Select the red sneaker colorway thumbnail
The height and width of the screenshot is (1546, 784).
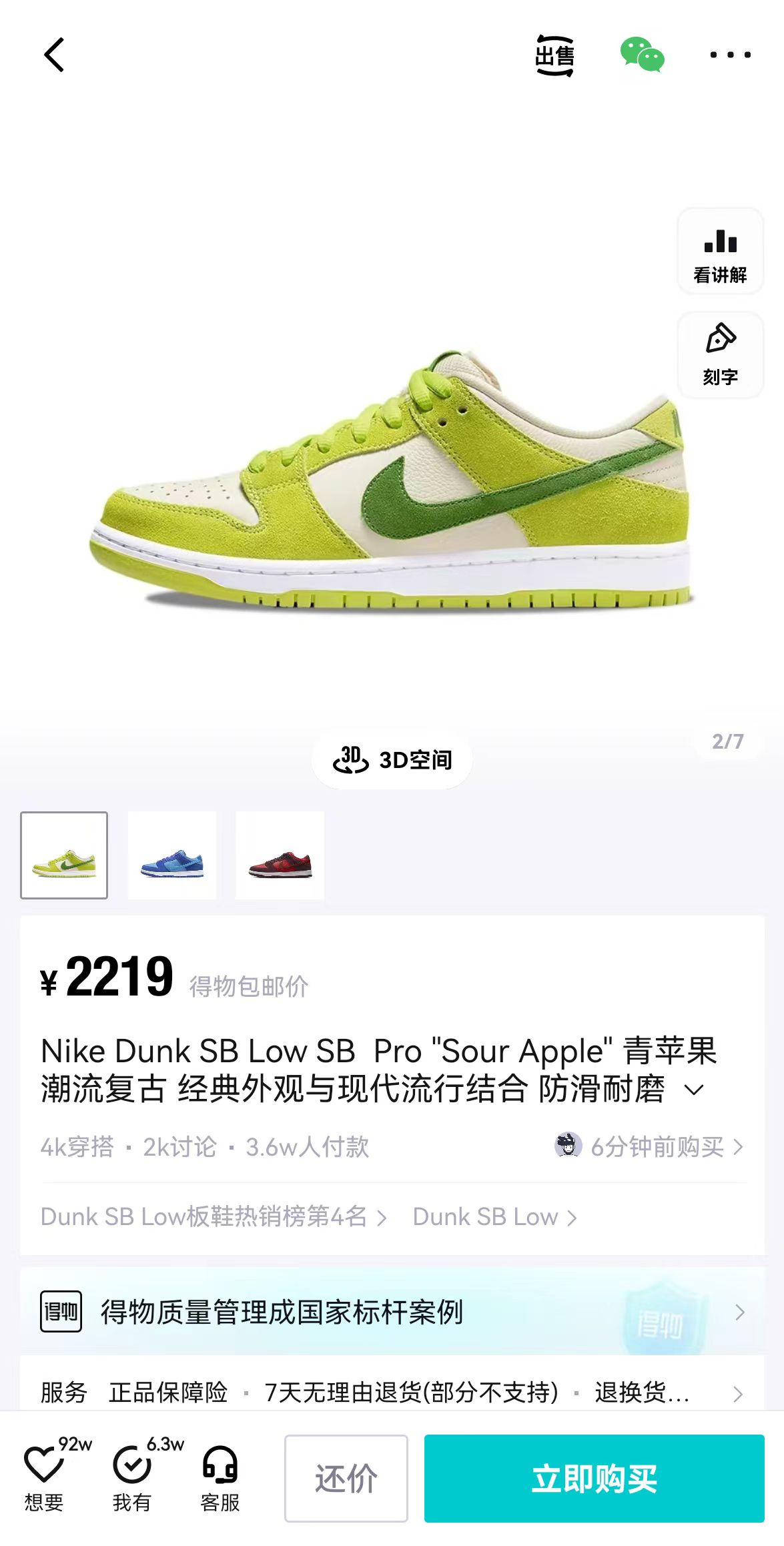click(280, 855)
